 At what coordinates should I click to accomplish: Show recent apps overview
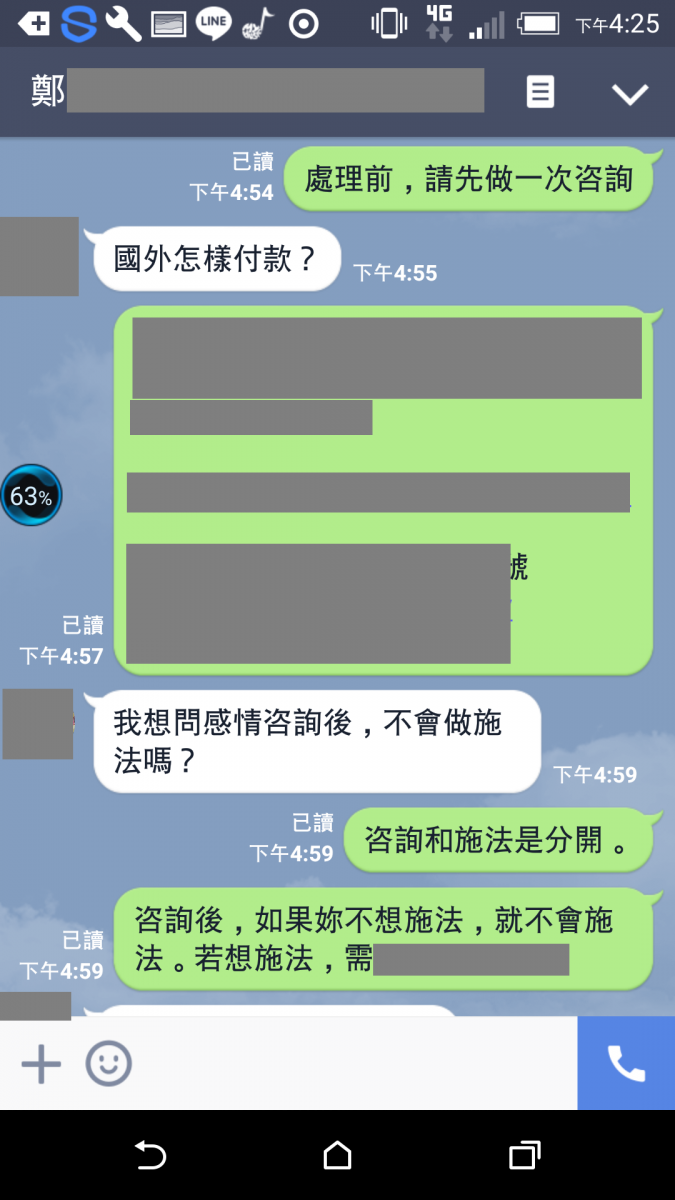click(524, 1156)
